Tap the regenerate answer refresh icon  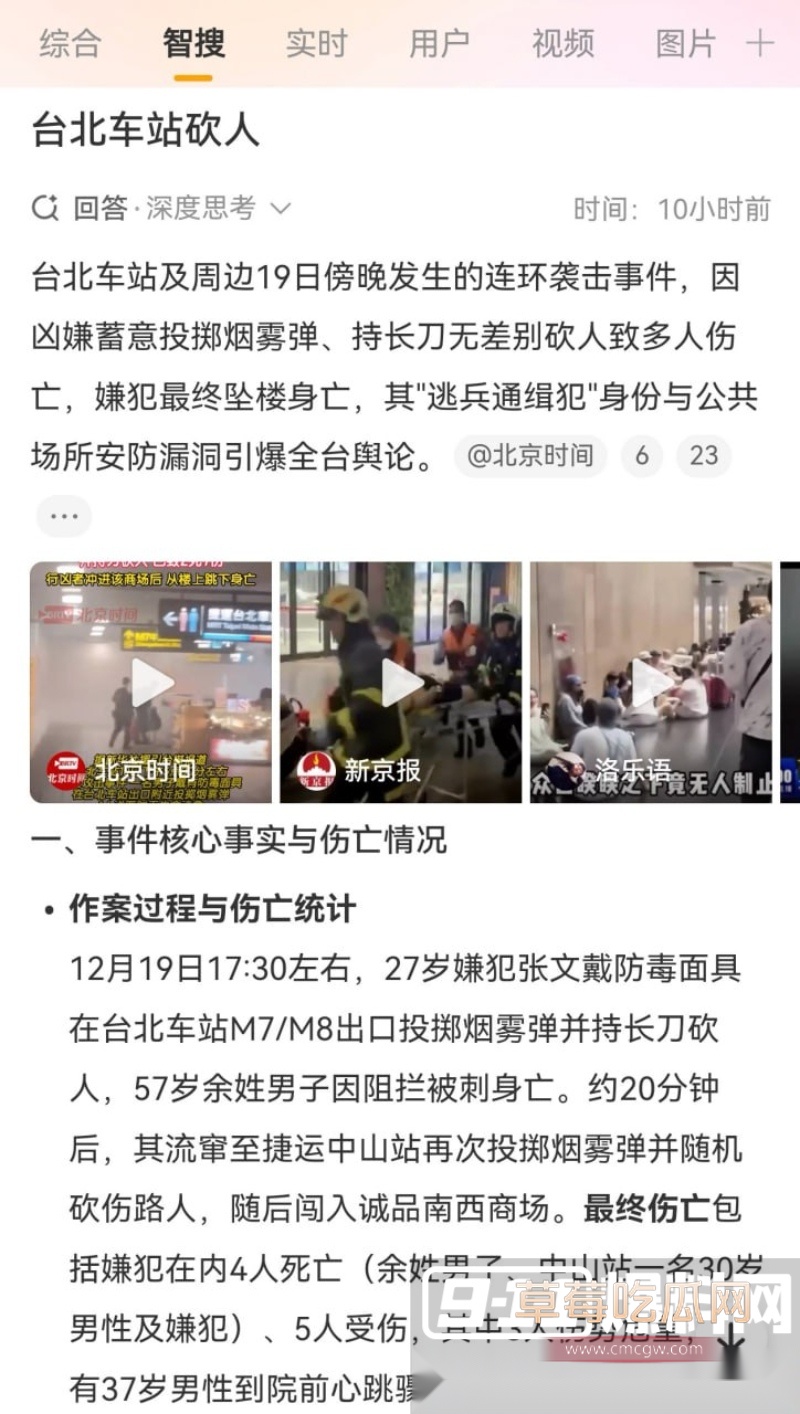pos(44,206)
